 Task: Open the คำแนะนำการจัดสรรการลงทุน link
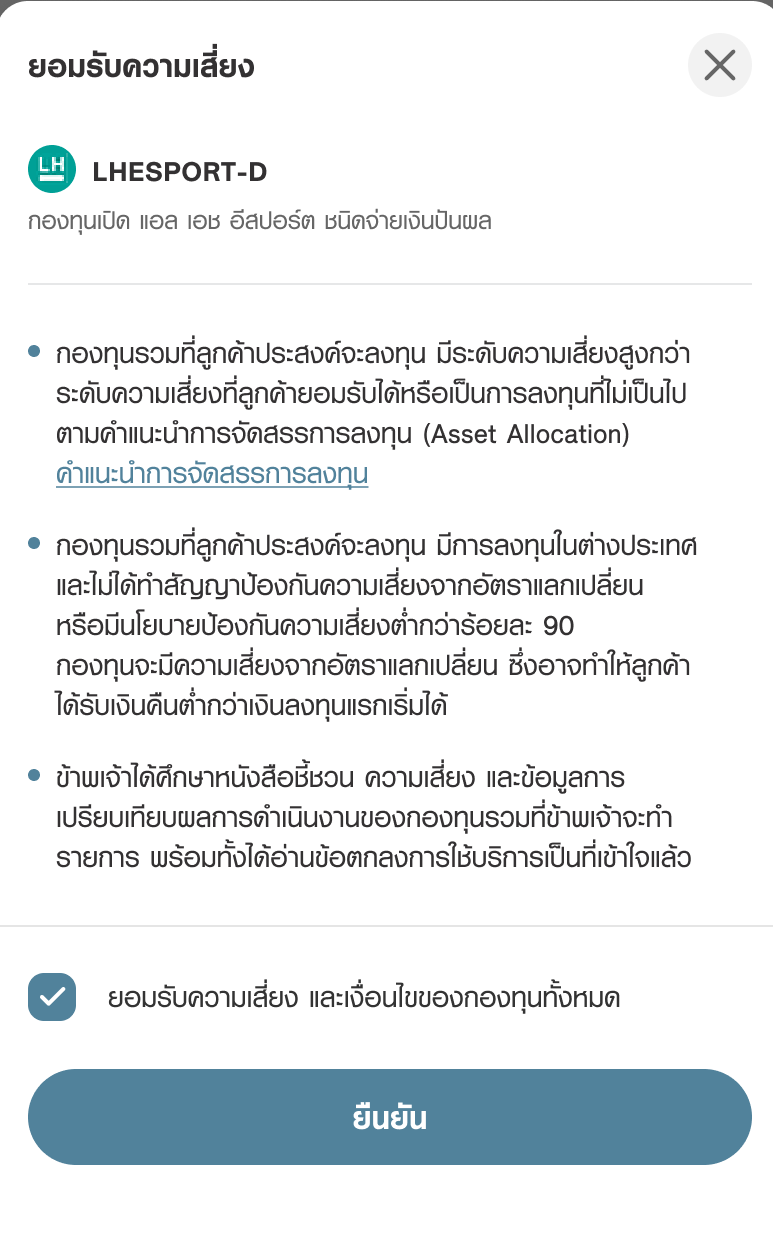tap(212, 474)
